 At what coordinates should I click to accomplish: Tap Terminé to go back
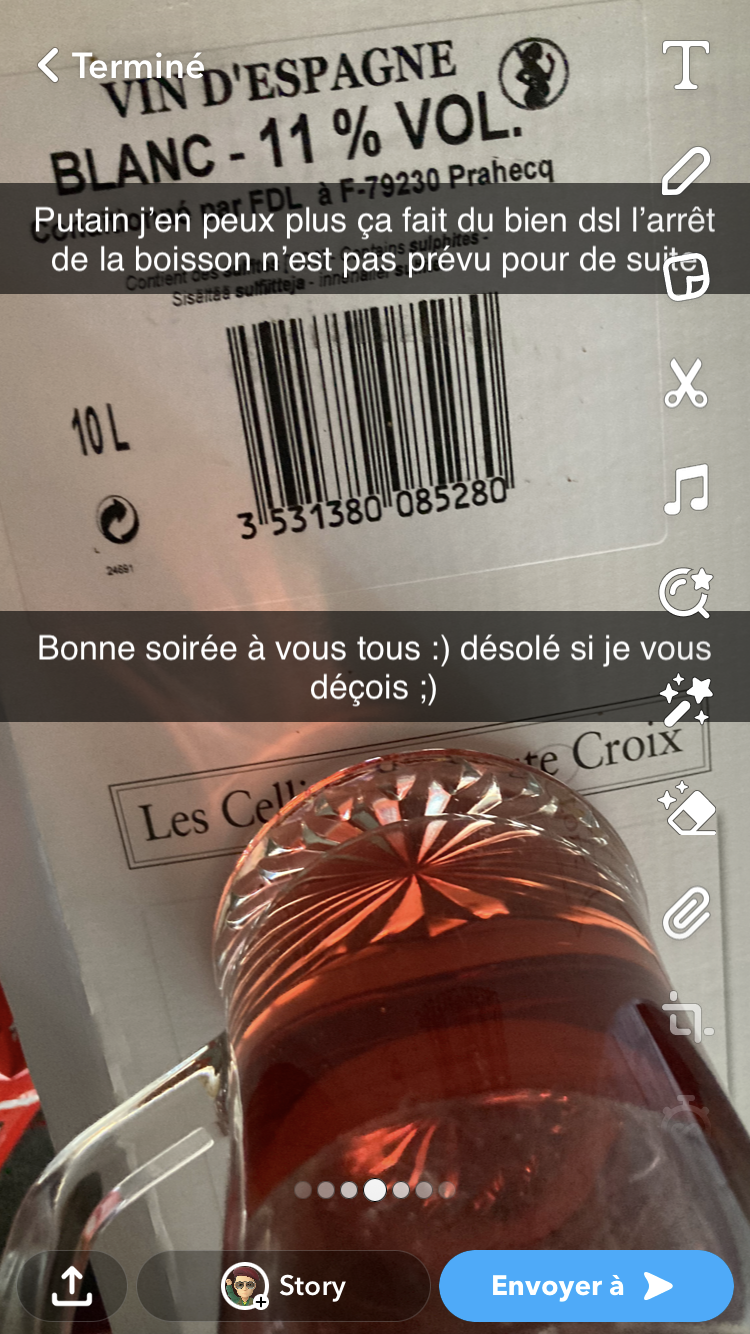(120, 66)
